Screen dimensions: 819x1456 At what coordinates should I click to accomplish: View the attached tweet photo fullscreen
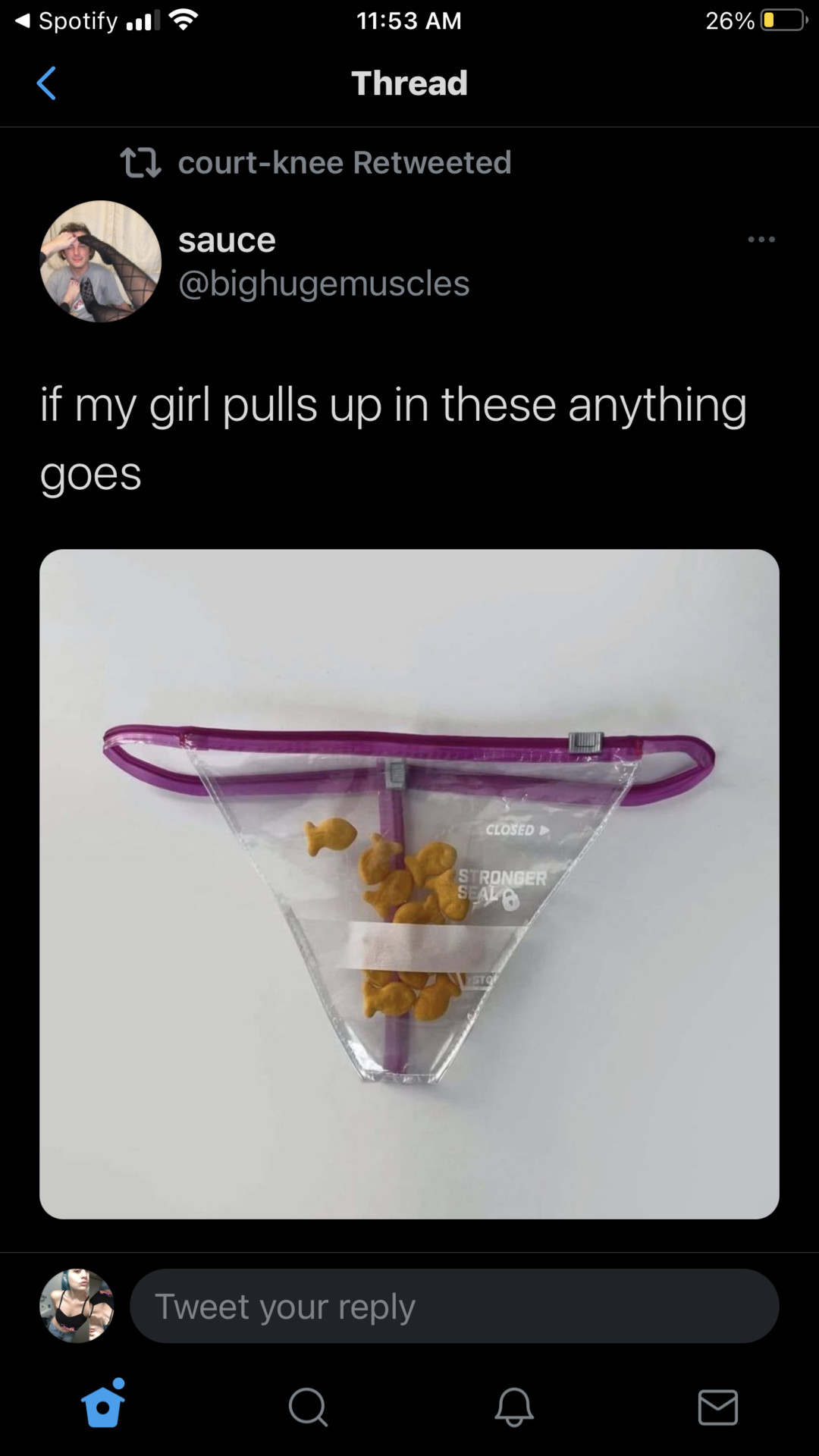click(x=409, y=883)
